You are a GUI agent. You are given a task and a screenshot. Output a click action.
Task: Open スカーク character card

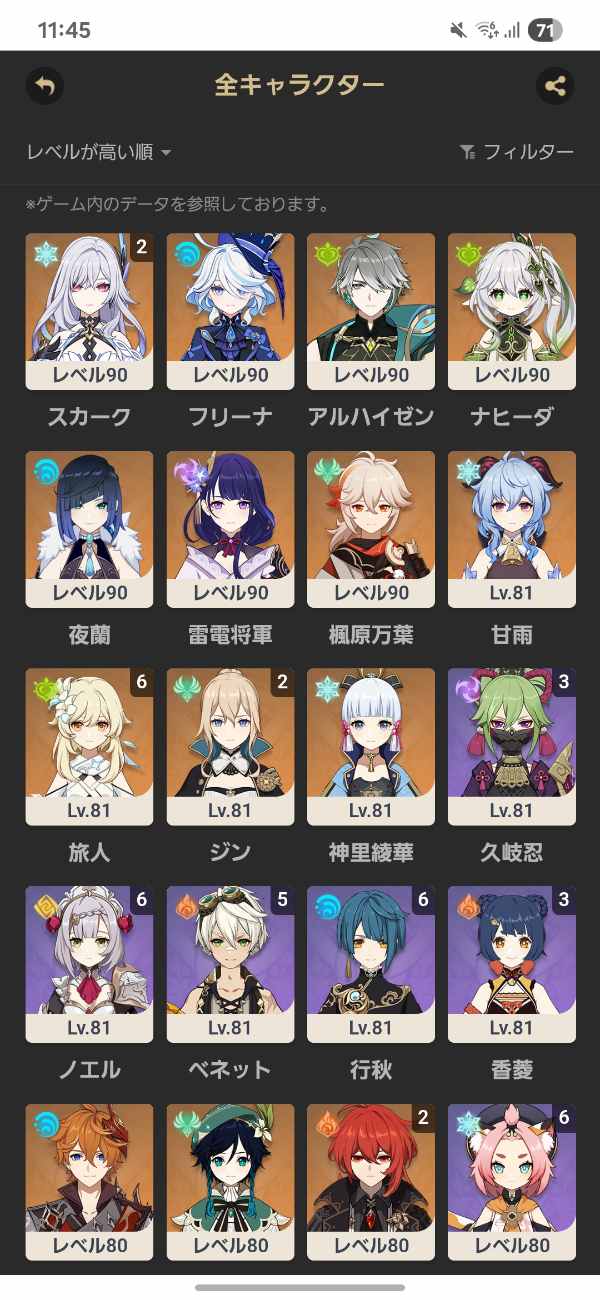89,311
